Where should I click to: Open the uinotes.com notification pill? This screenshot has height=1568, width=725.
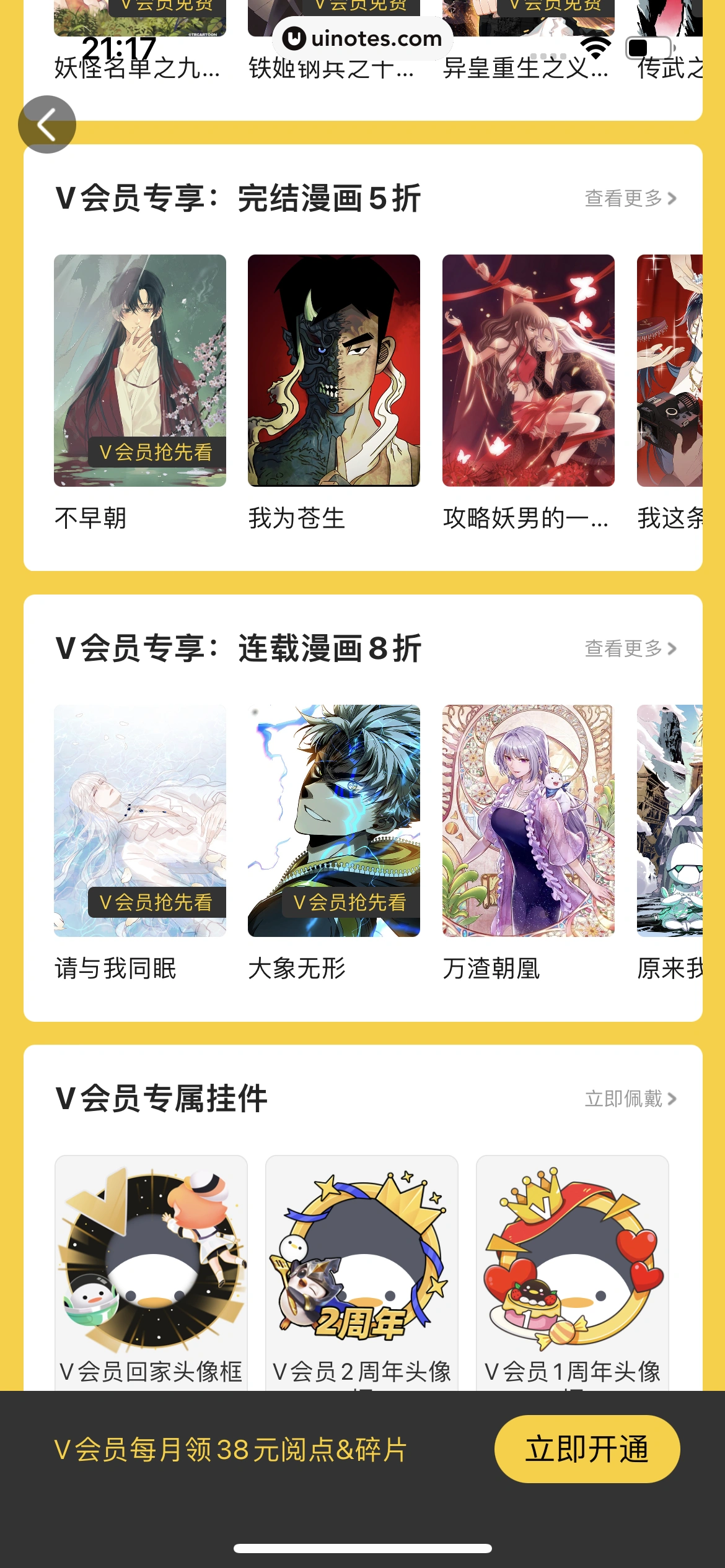pos(362,38)
